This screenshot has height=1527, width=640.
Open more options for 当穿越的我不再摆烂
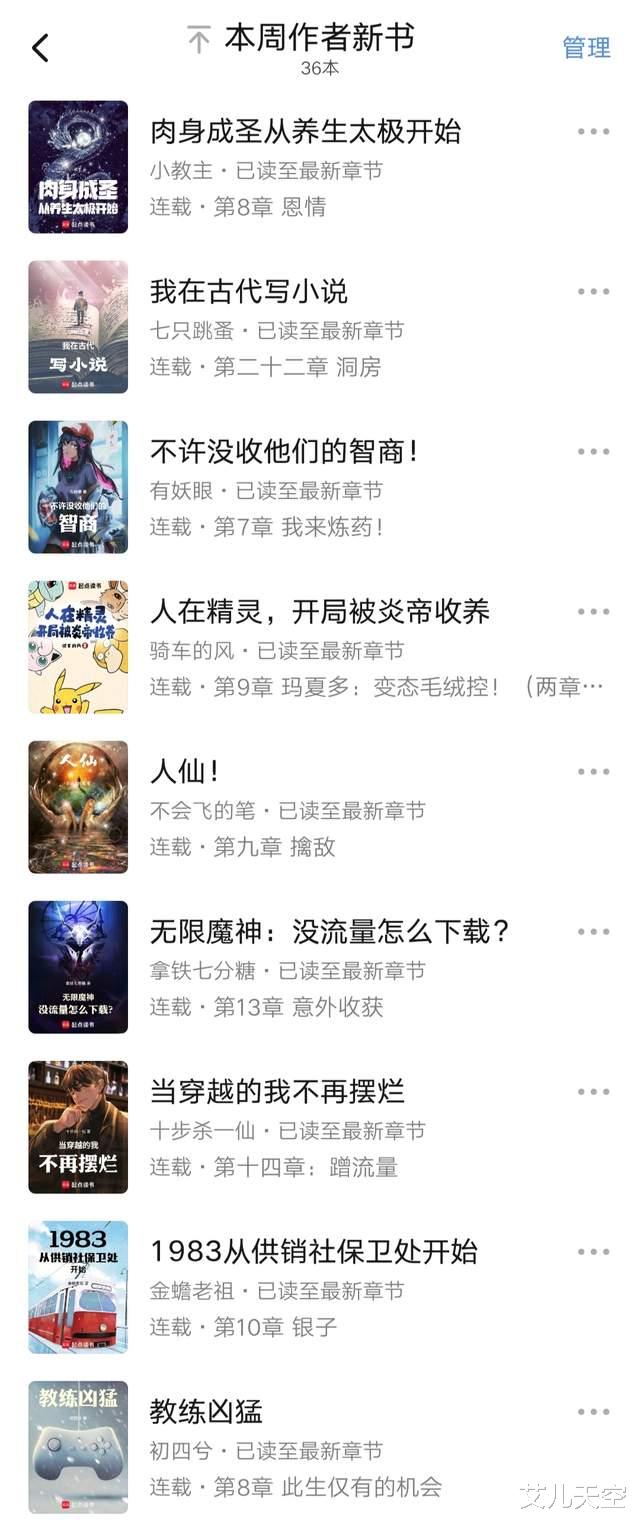pyautogui.click(x=593, y=1091)
